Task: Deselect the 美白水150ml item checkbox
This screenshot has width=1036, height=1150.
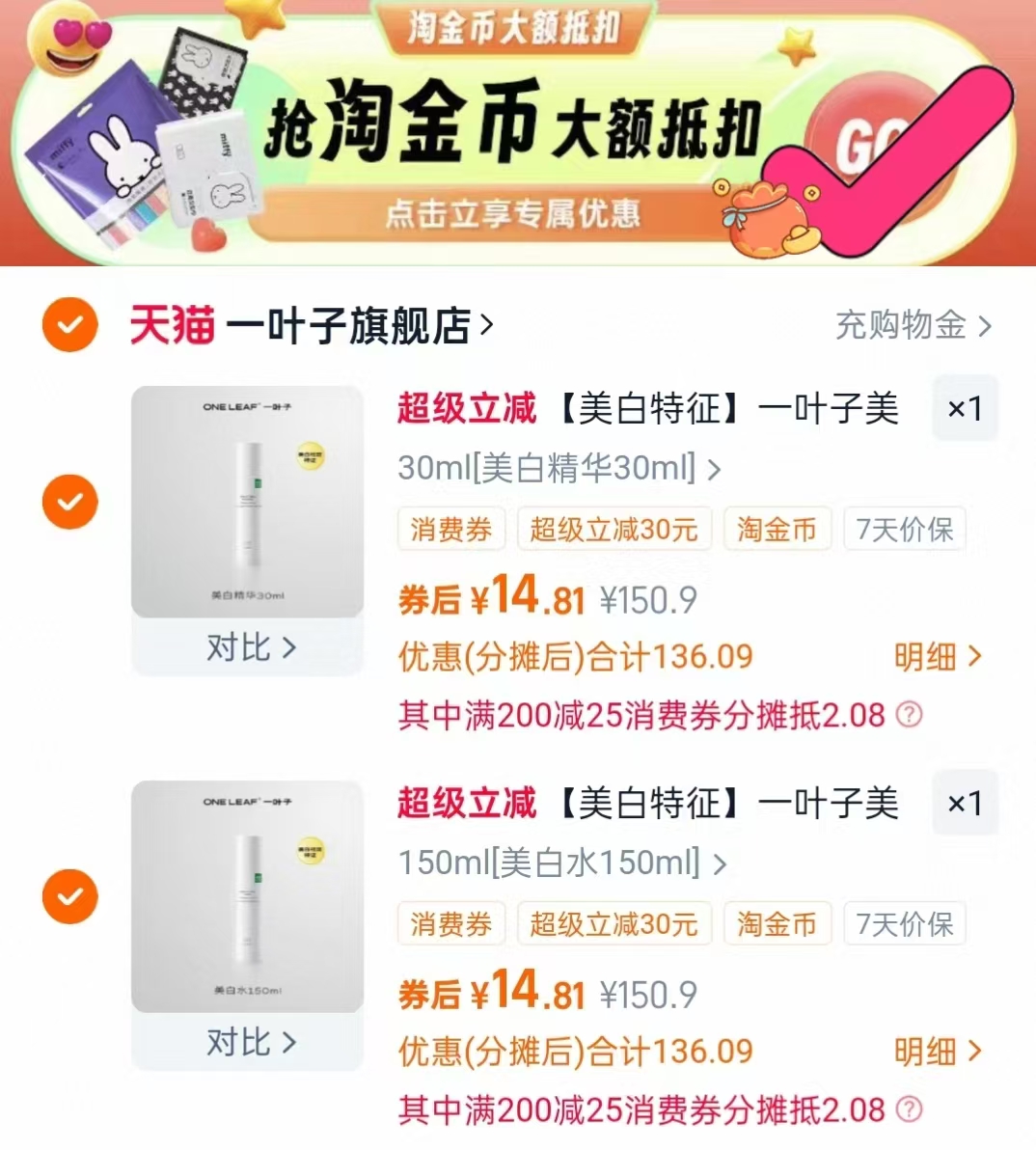Action: [x=68, y=897]
